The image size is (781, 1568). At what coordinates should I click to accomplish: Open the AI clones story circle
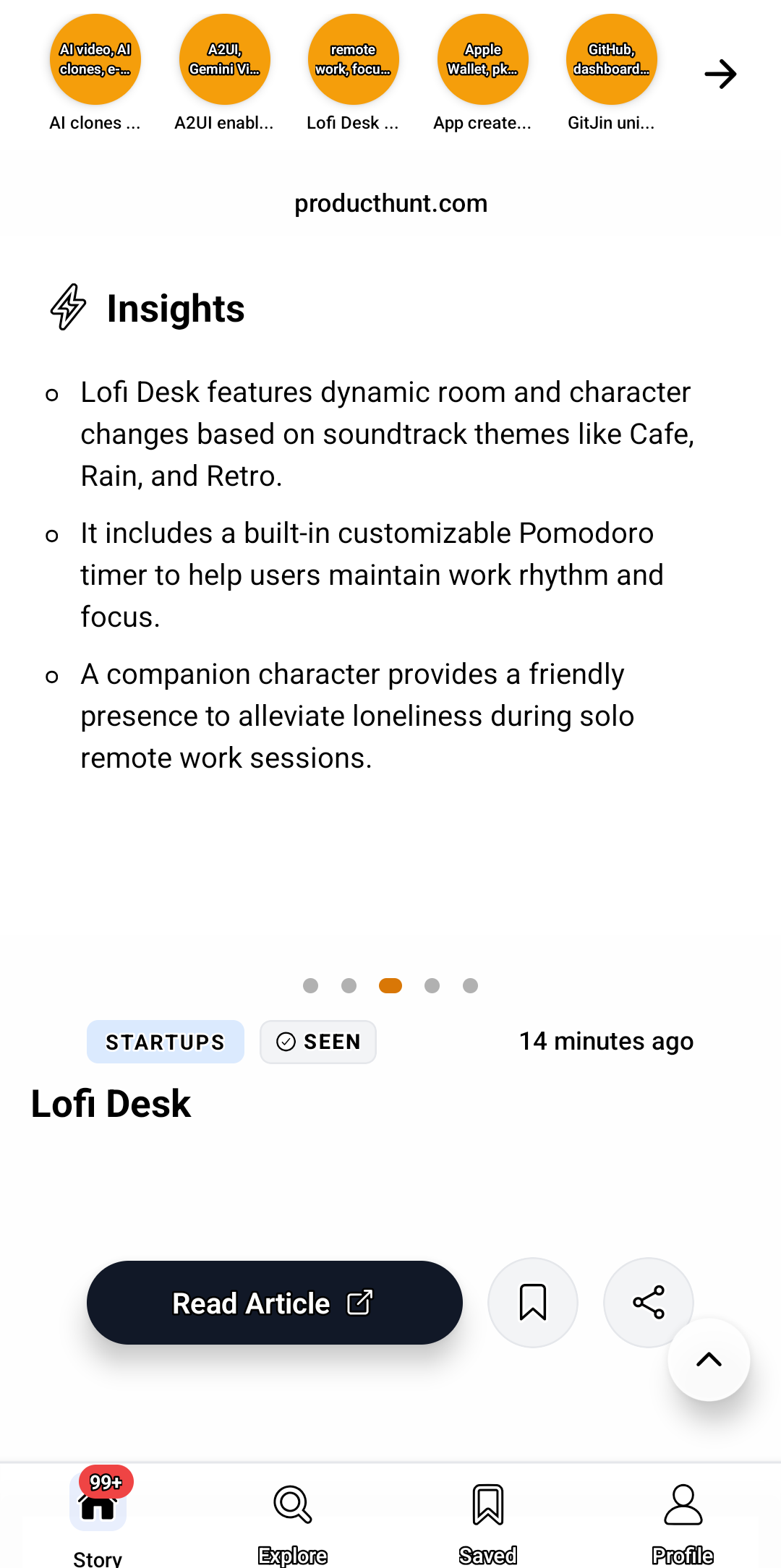pyautogui.click(x=95, y=59)
